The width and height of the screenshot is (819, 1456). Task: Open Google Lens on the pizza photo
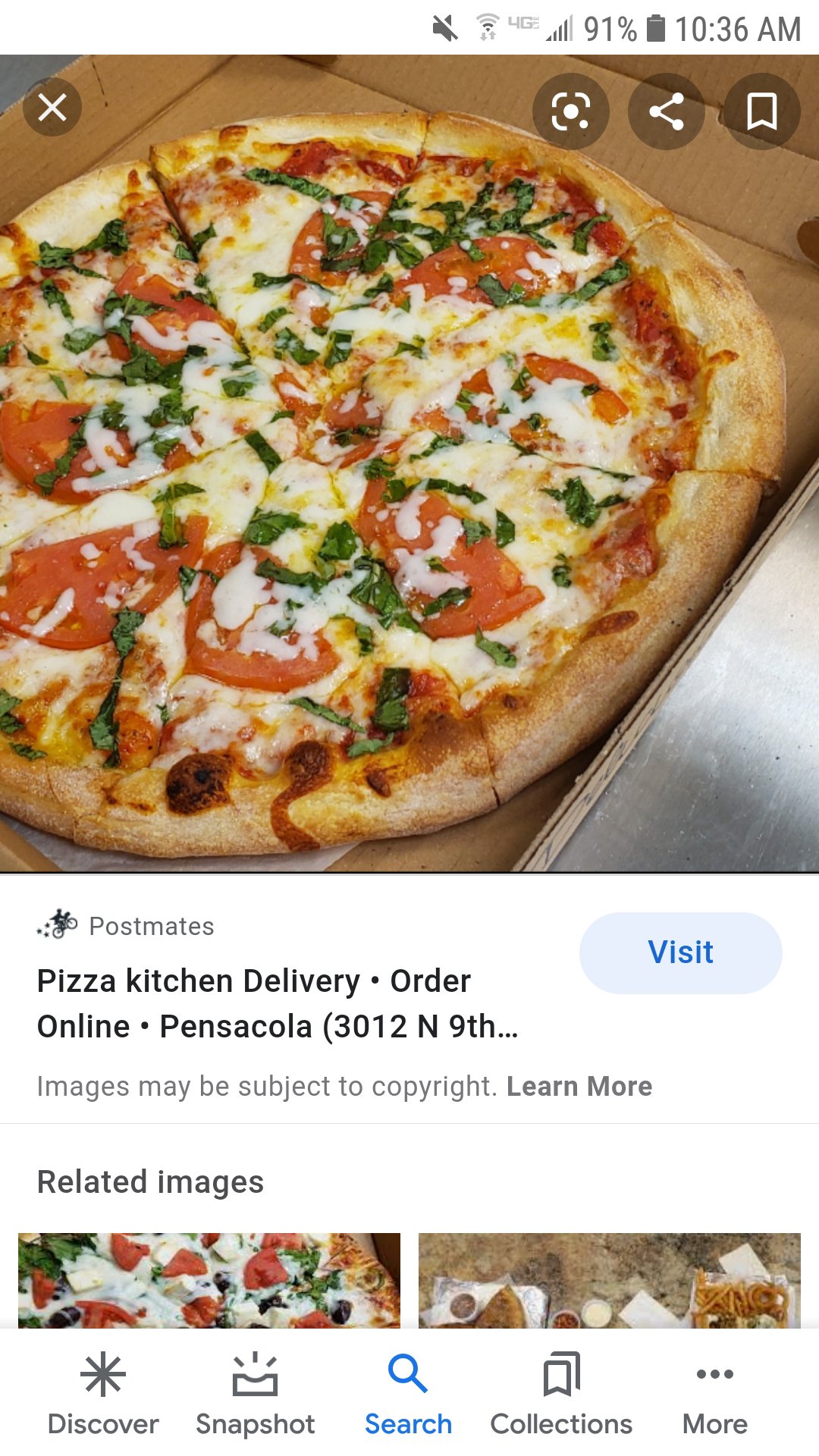point(570,111)
